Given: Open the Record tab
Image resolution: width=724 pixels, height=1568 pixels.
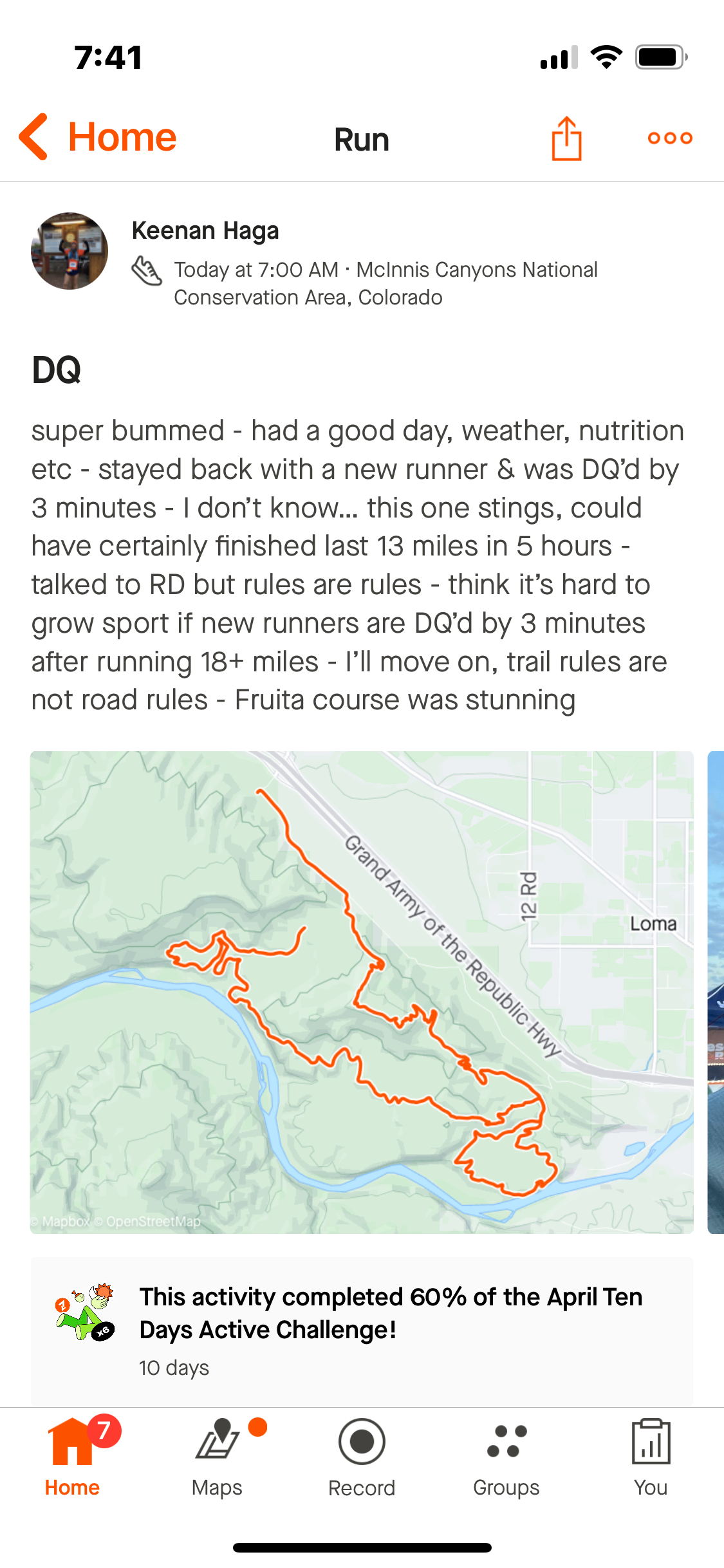Looking at the screenshot, I should pos(362,1458).
